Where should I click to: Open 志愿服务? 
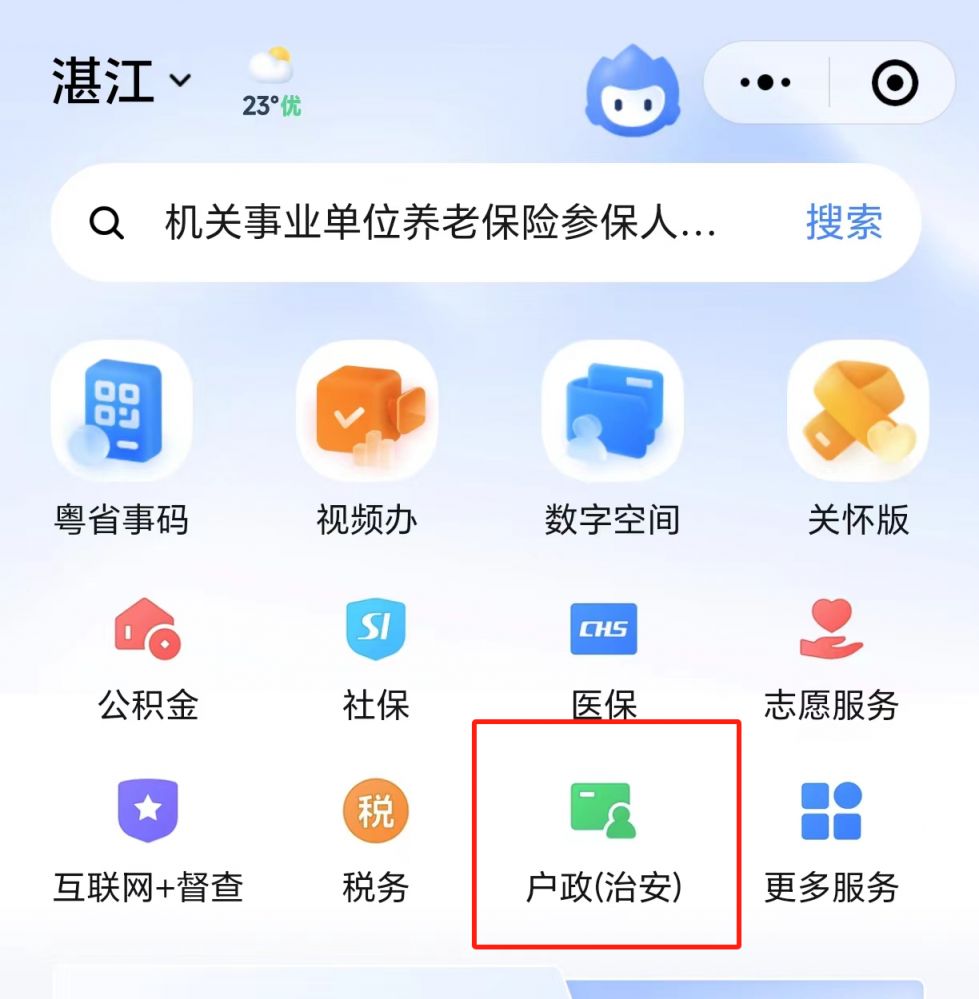(831, 660)
